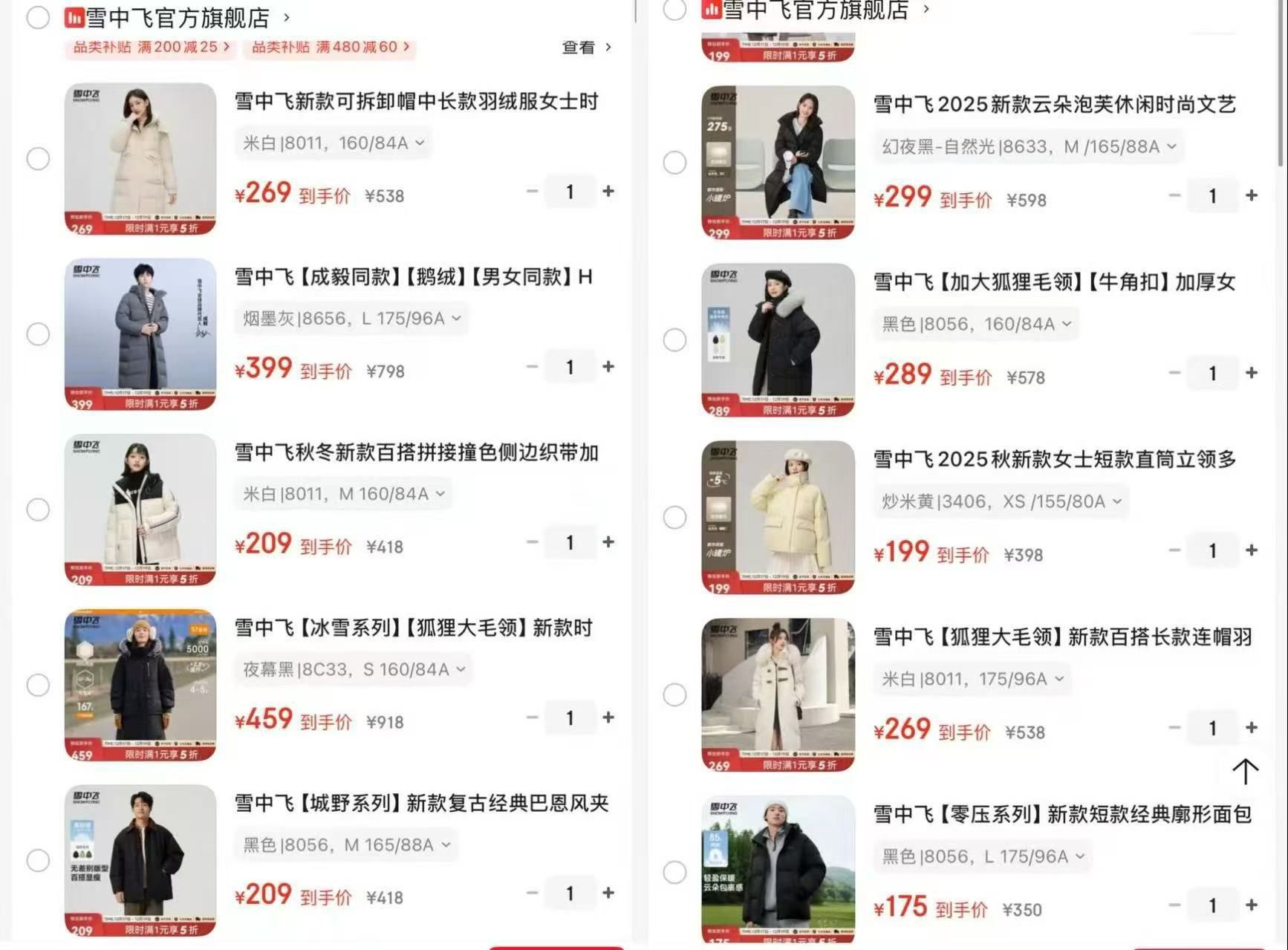Change the 烟墨灰|8656, L 175/96A option

[x=351, y=319]
